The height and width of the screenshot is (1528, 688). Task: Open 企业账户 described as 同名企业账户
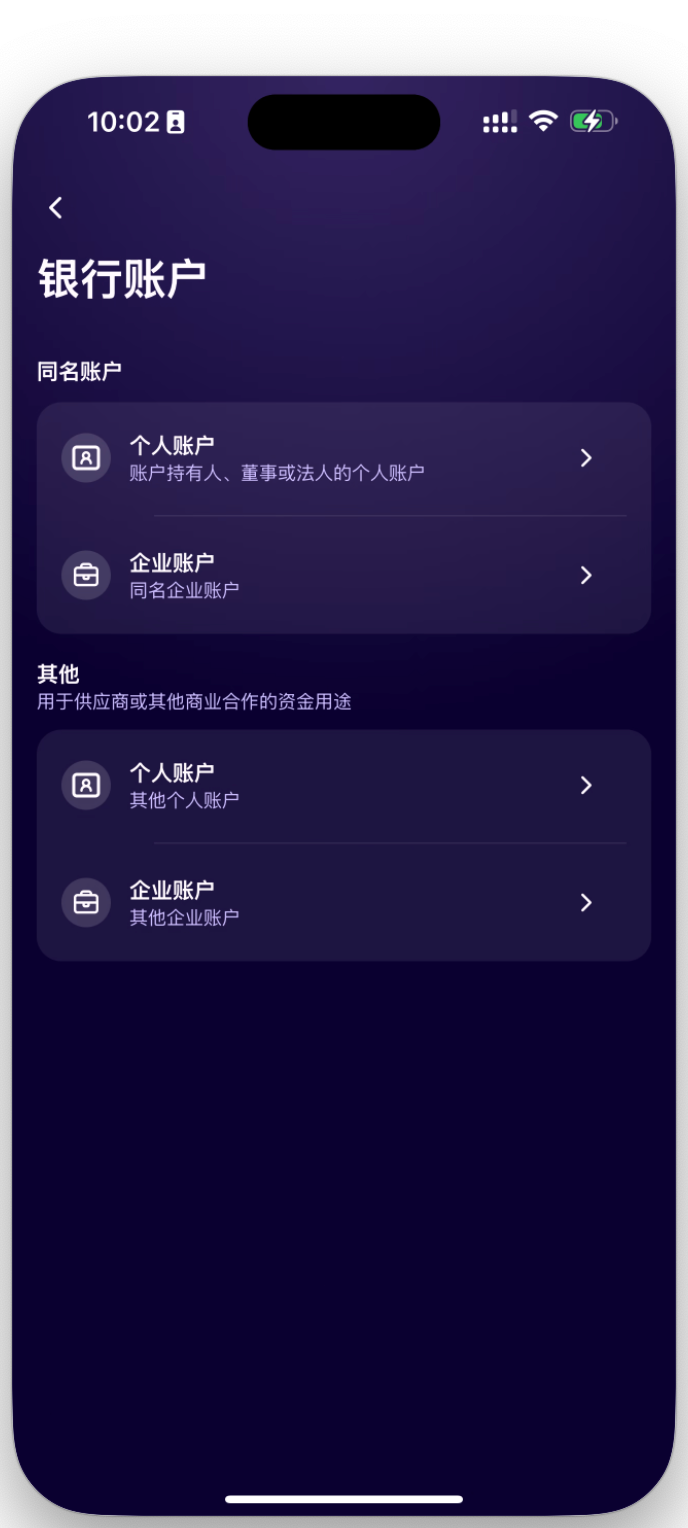343,576
